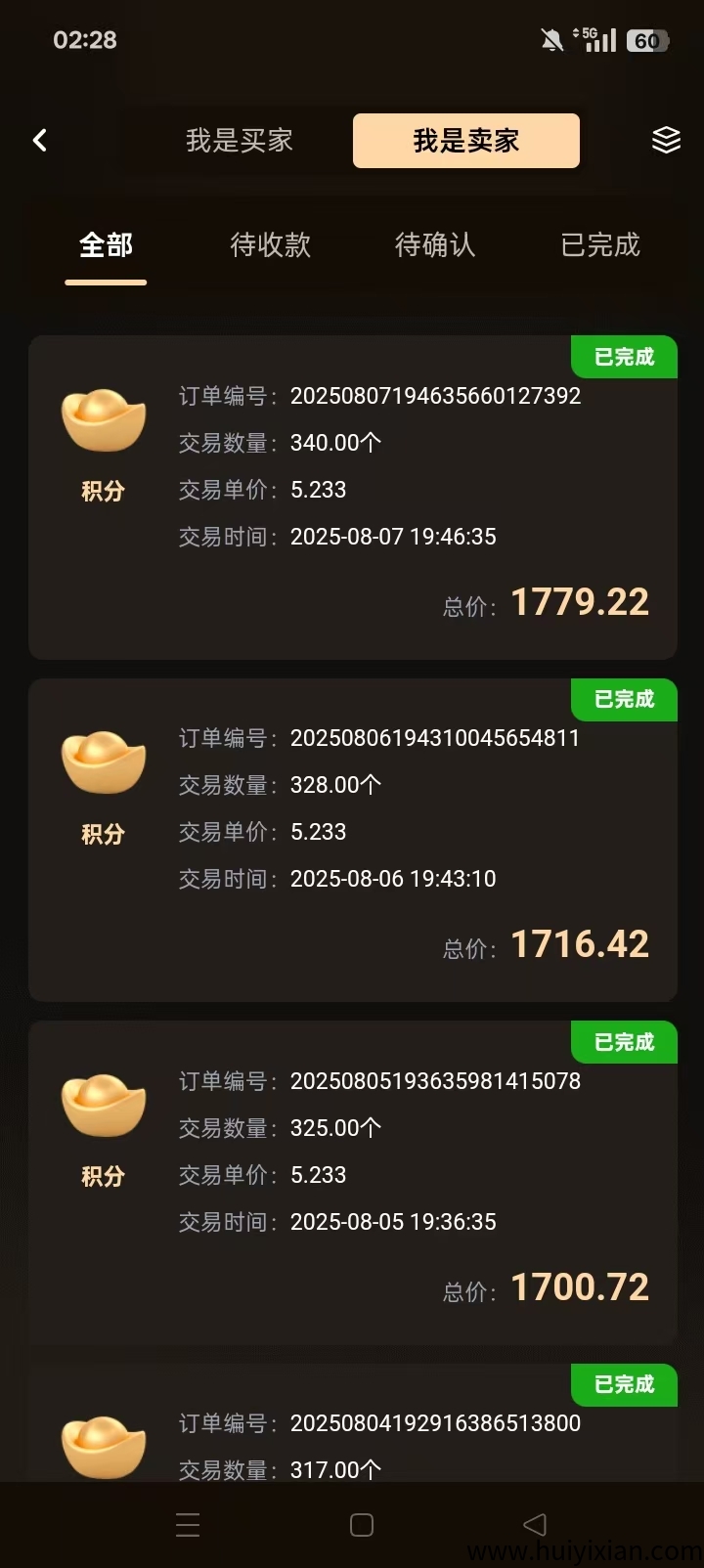Screen dimensions: 704x1568
Task: Tap the muted notification bell in status bar
Action: 550,39
